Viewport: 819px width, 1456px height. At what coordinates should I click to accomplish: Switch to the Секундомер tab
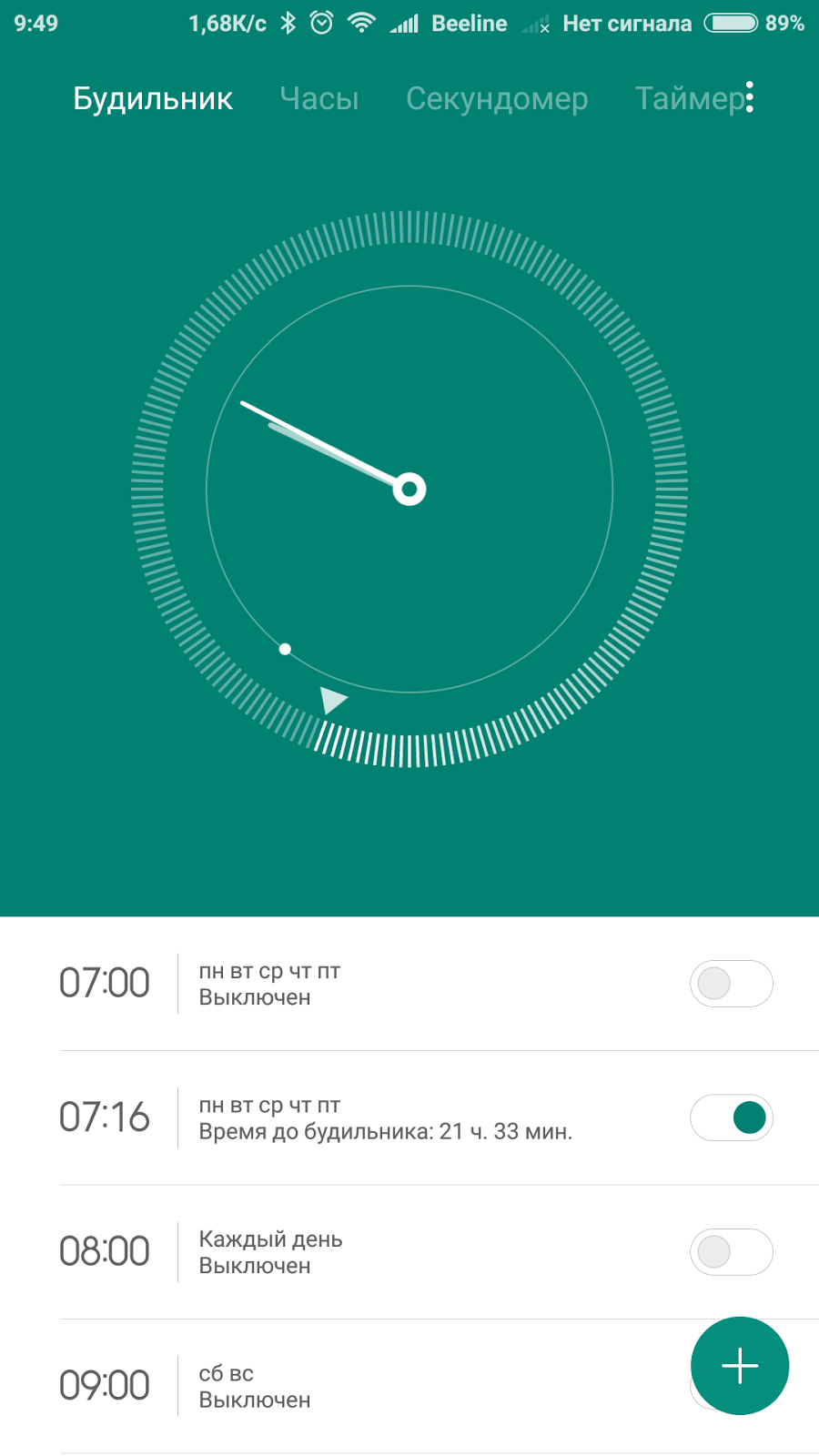497,98
